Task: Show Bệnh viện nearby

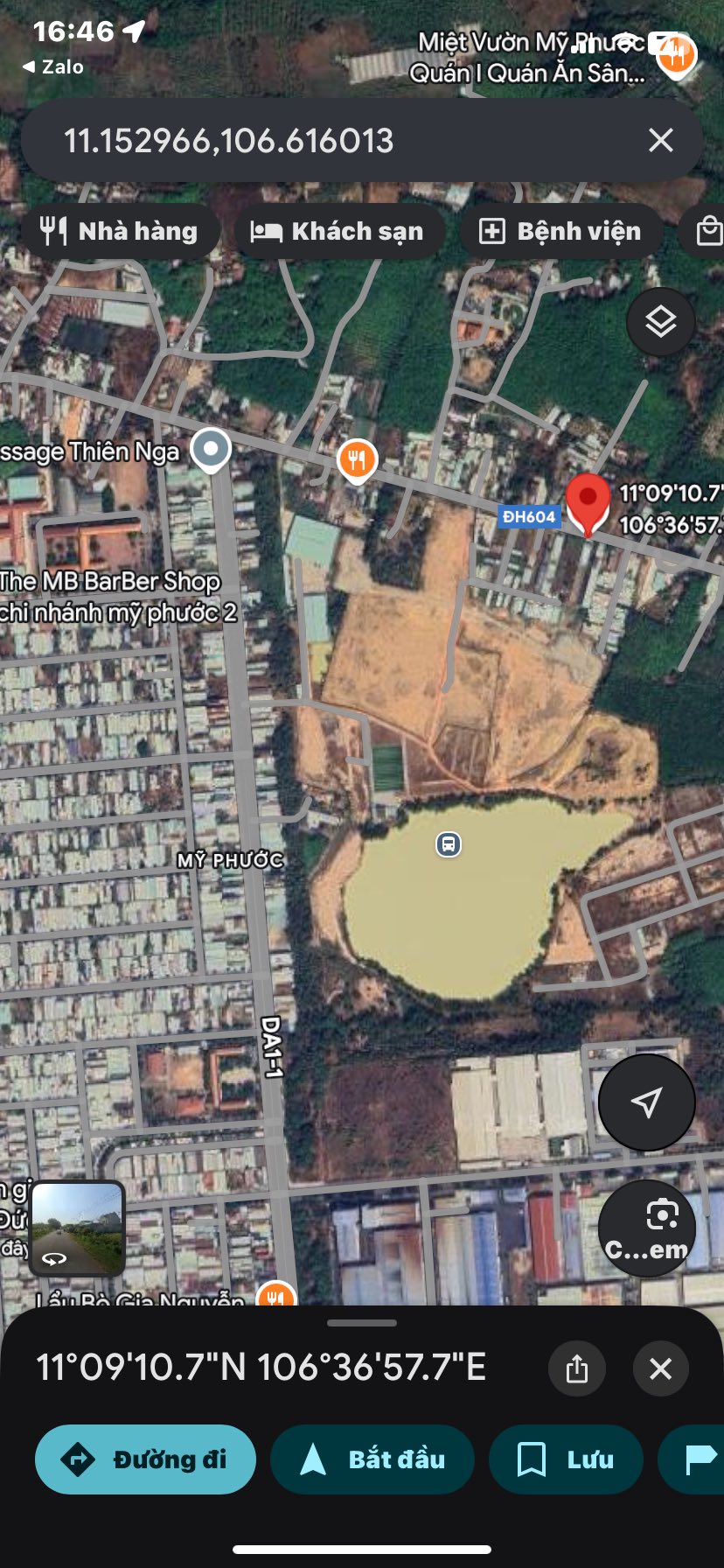Action: coord(560,231)
